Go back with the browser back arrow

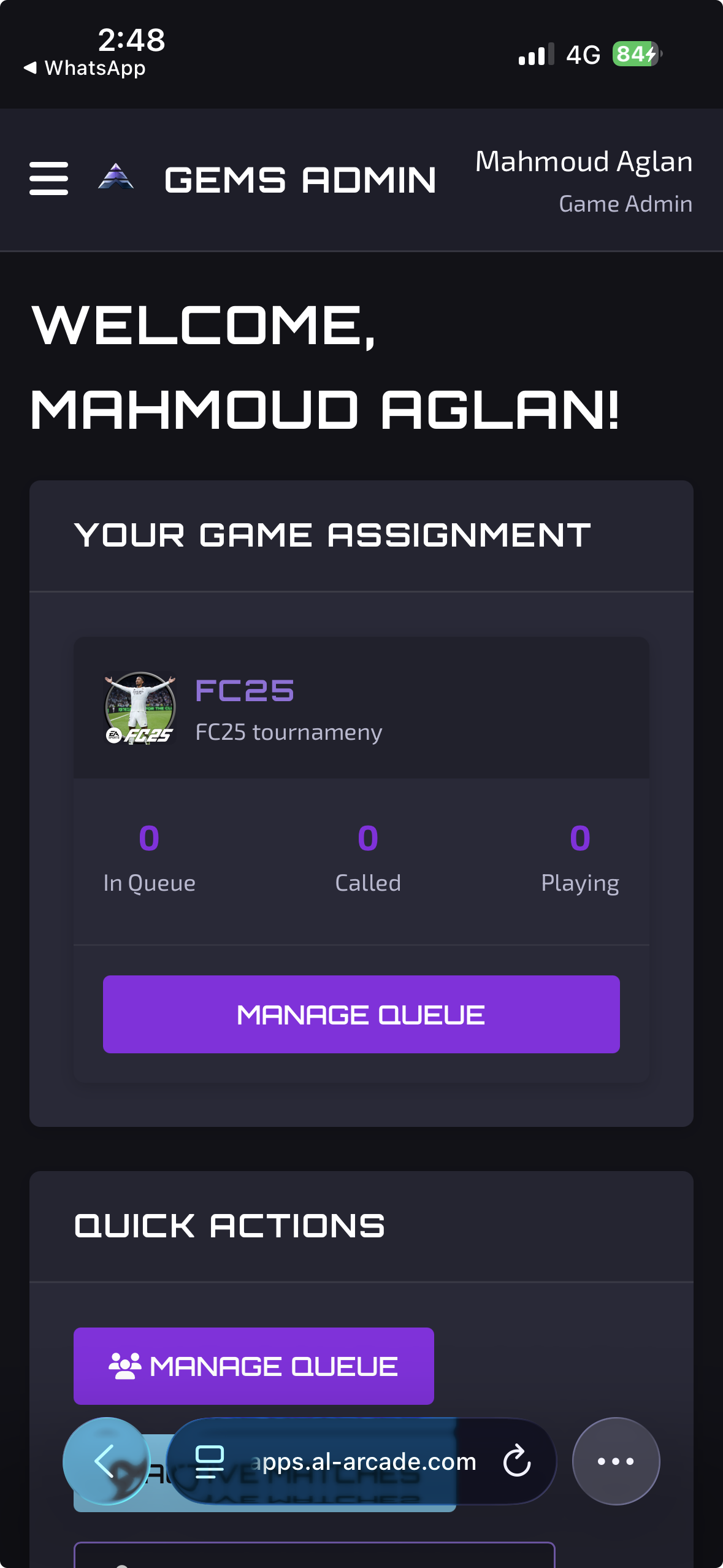click(106, 1461)
